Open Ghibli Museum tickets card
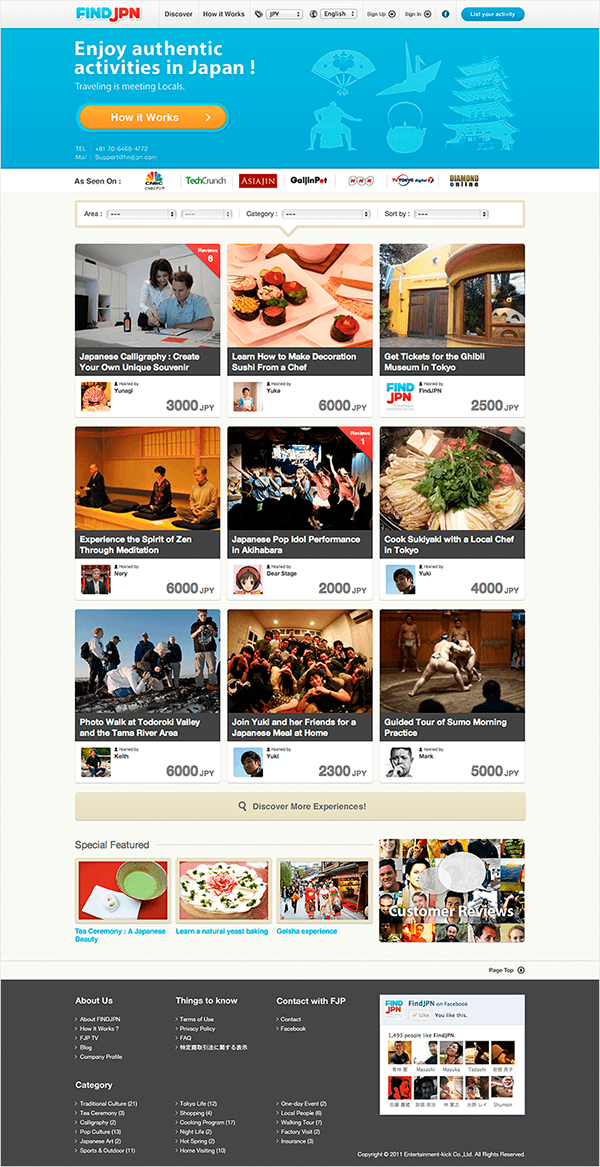The image size is (600, 1167). 452,330
